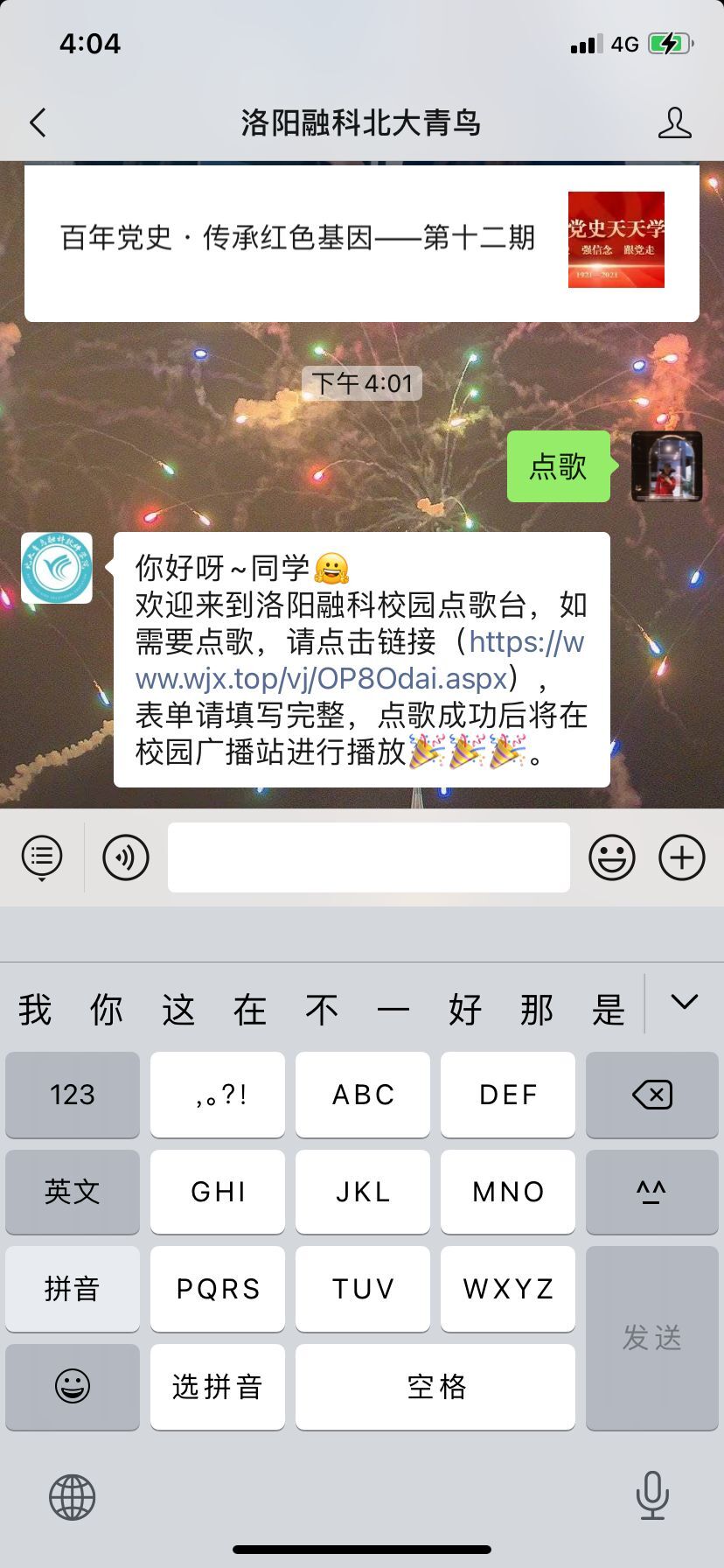This screenshot has width=724, height=1568.
Task: Tap the 空格 space key
Action: (x=435, y=1386)
